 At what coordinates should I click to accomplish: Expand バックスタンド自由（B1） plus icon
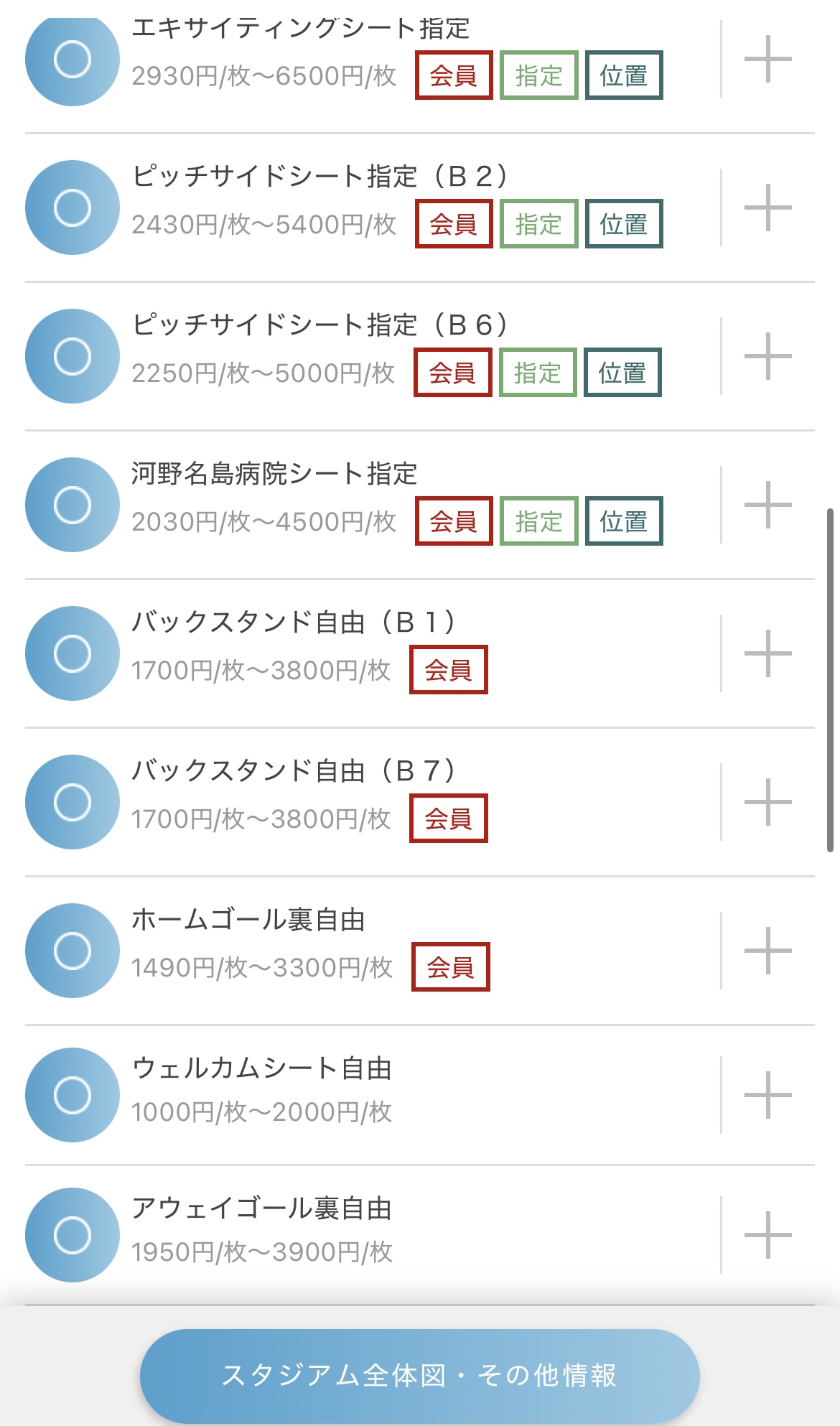(767, 653)
